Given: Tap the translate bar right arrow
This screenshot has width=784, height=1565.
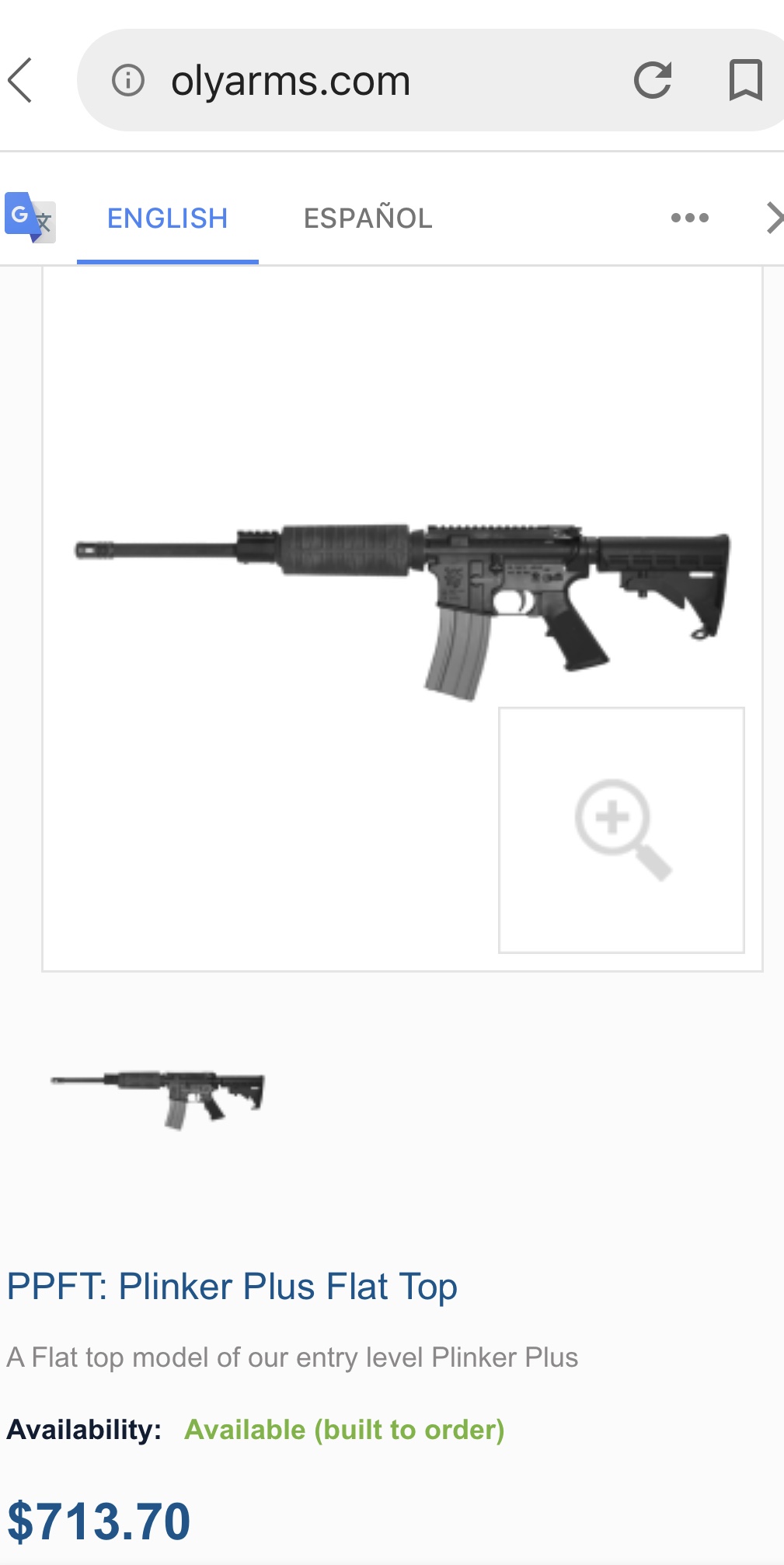Looking at the screenshot, I should click(772, 218).
